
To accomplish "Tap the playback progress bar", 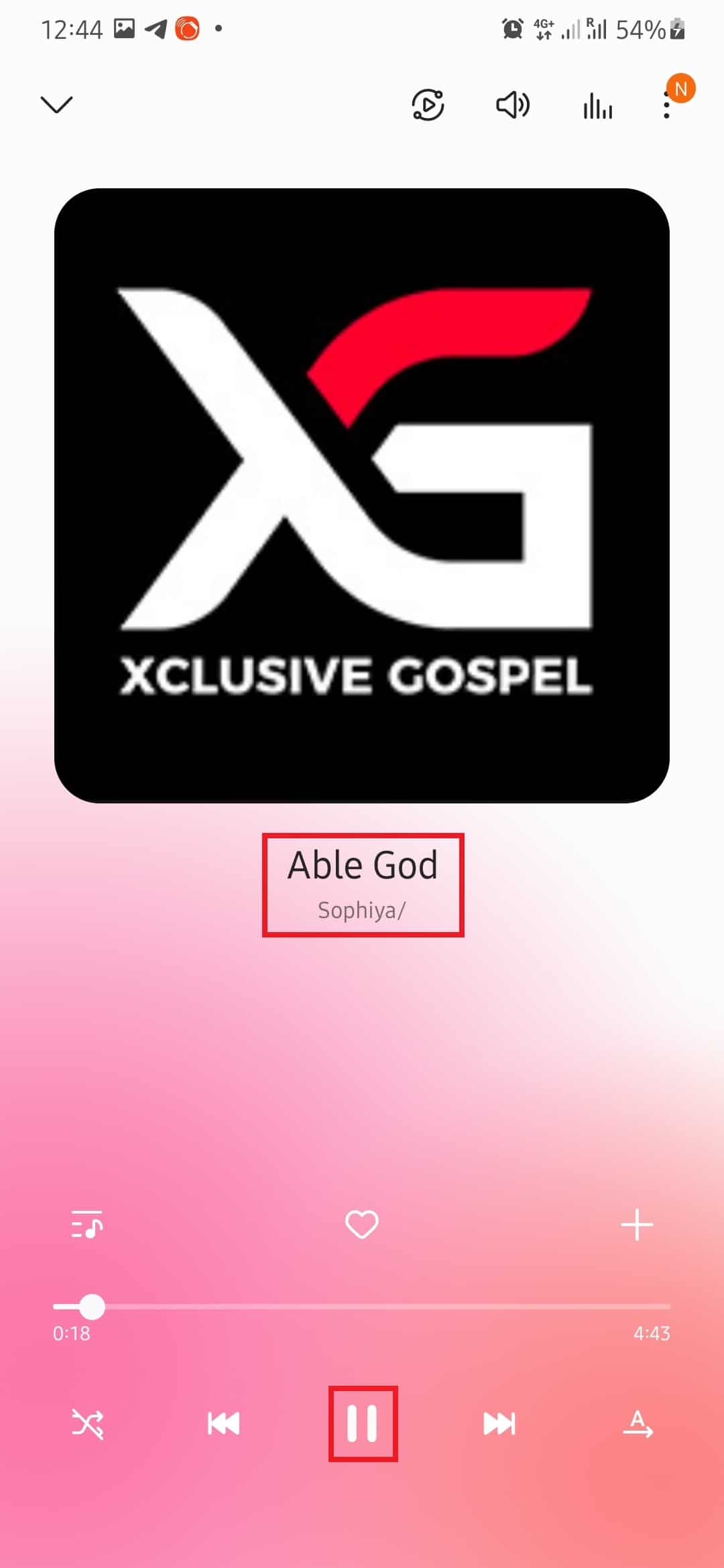I will tap(362, 1306).
